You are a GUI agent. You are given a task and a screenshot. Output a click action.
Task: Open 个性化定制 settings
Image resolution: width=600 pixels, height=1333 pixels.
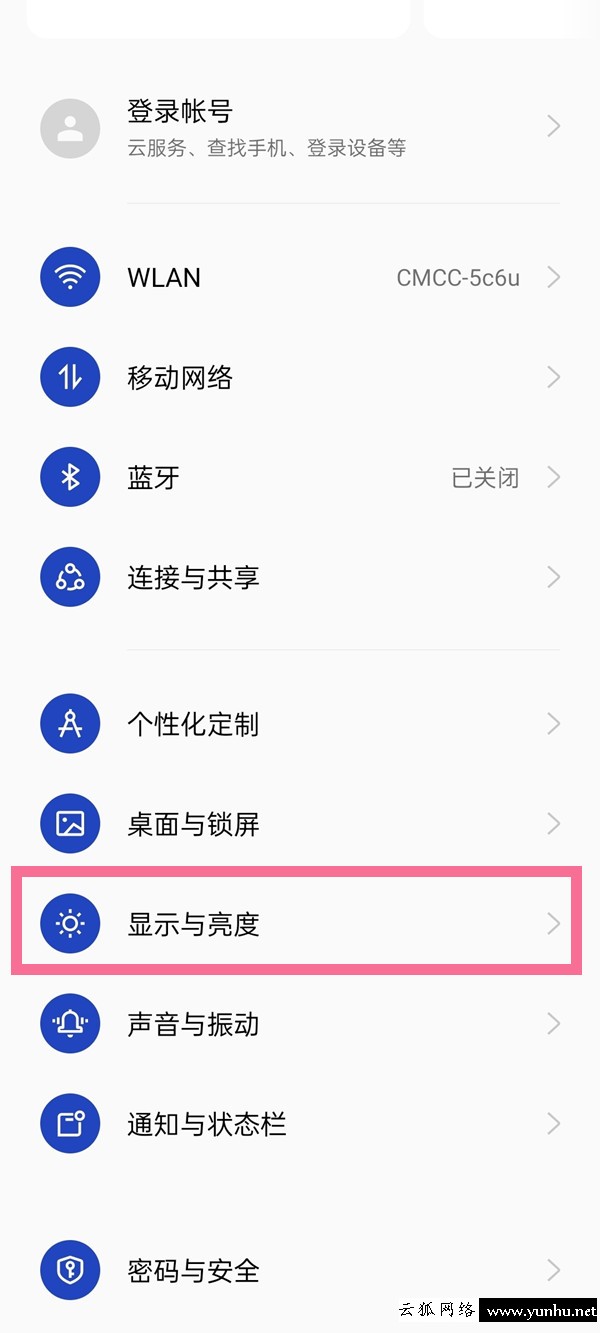300,723
